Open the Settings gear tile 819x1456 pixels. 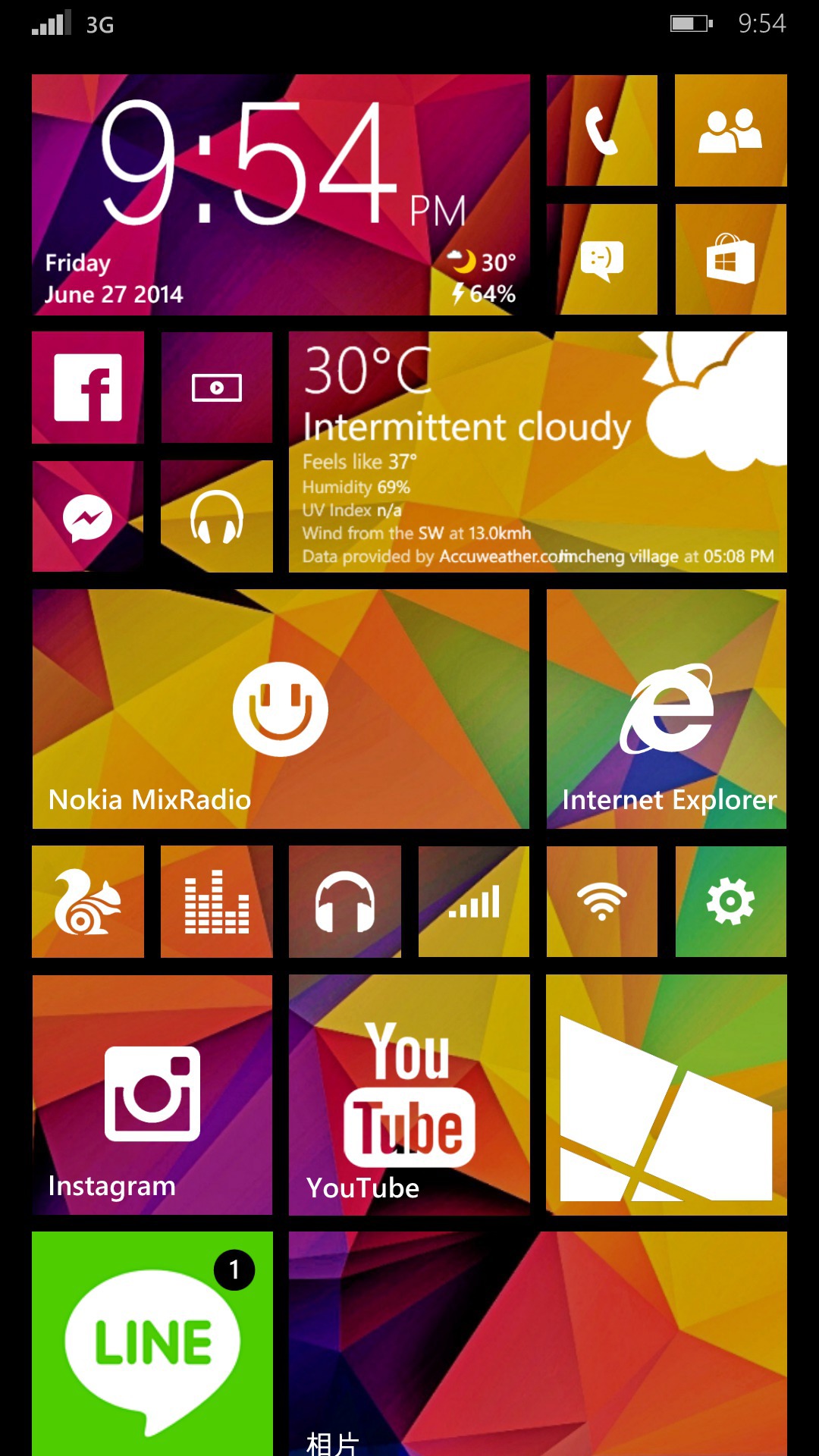731,902
